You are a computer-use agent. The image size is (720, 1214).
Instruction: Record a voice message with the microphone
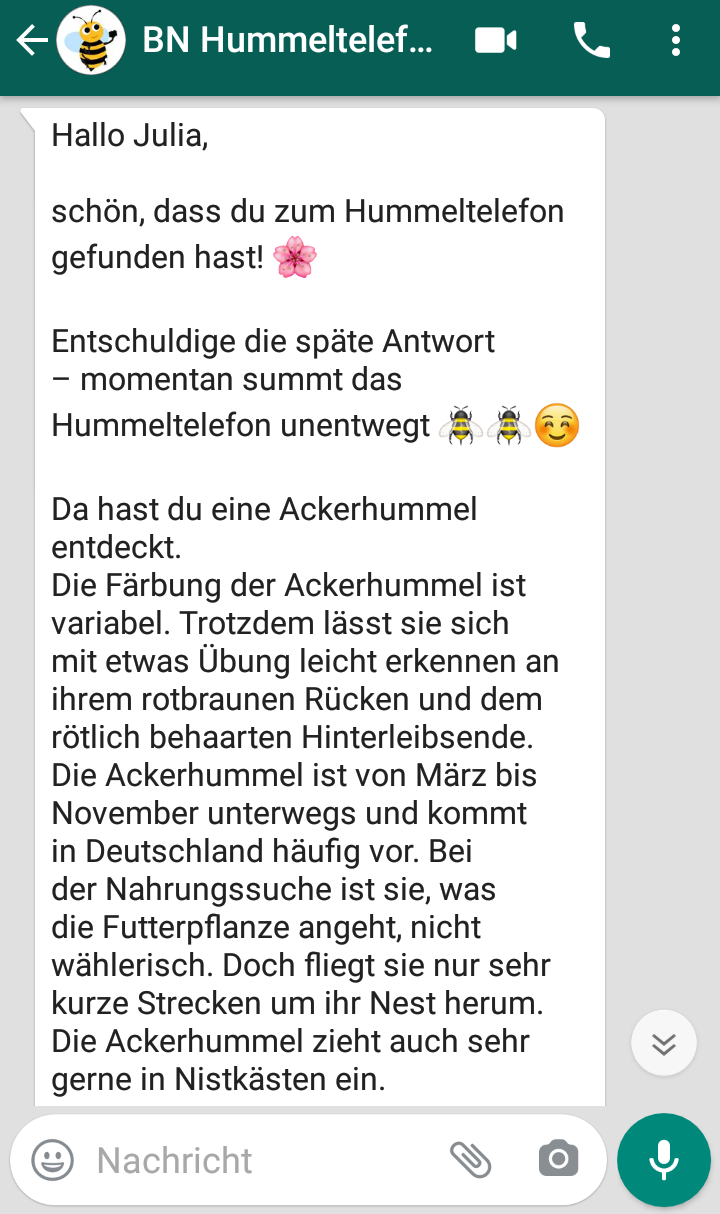[663, 1160]
